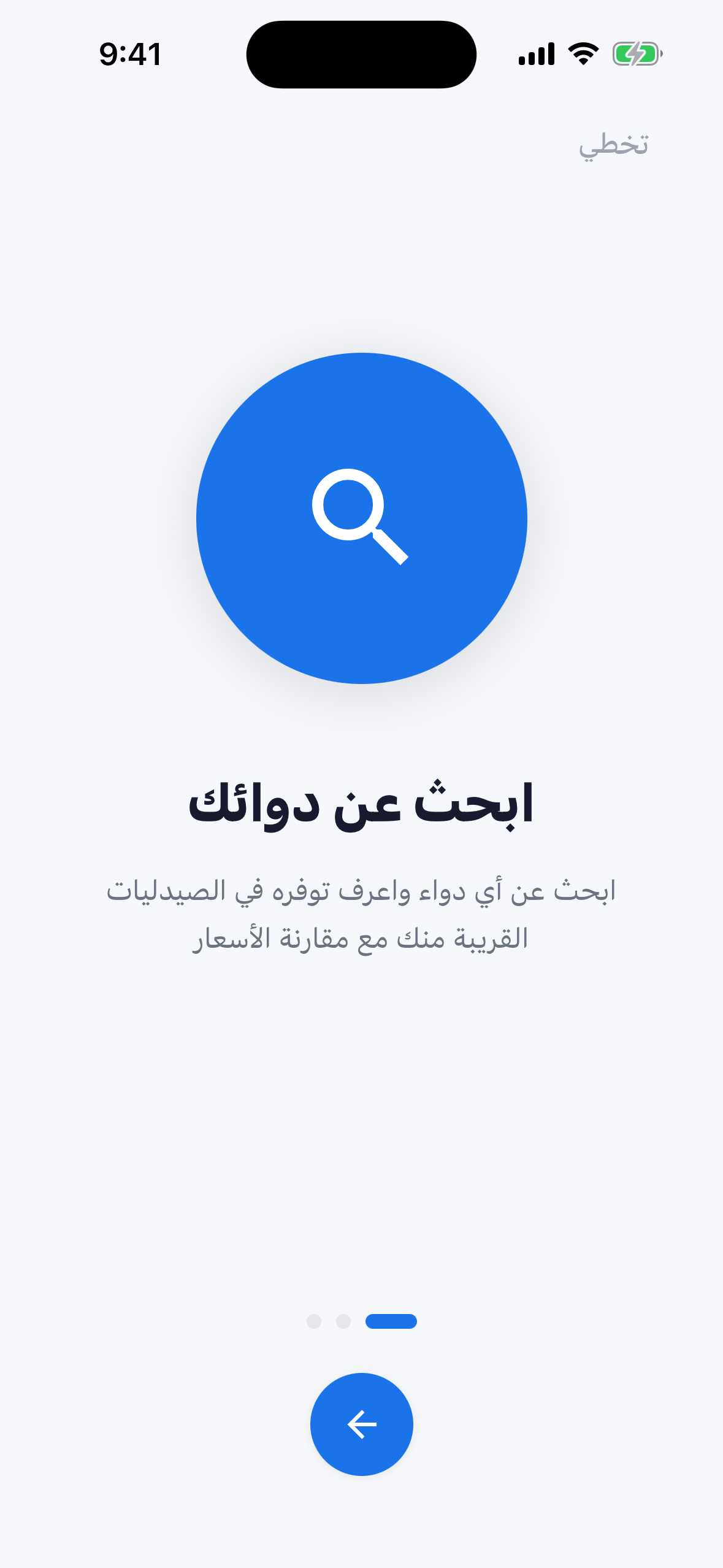Tap 'تخطي' to skip the onboarding

[614, 145]
